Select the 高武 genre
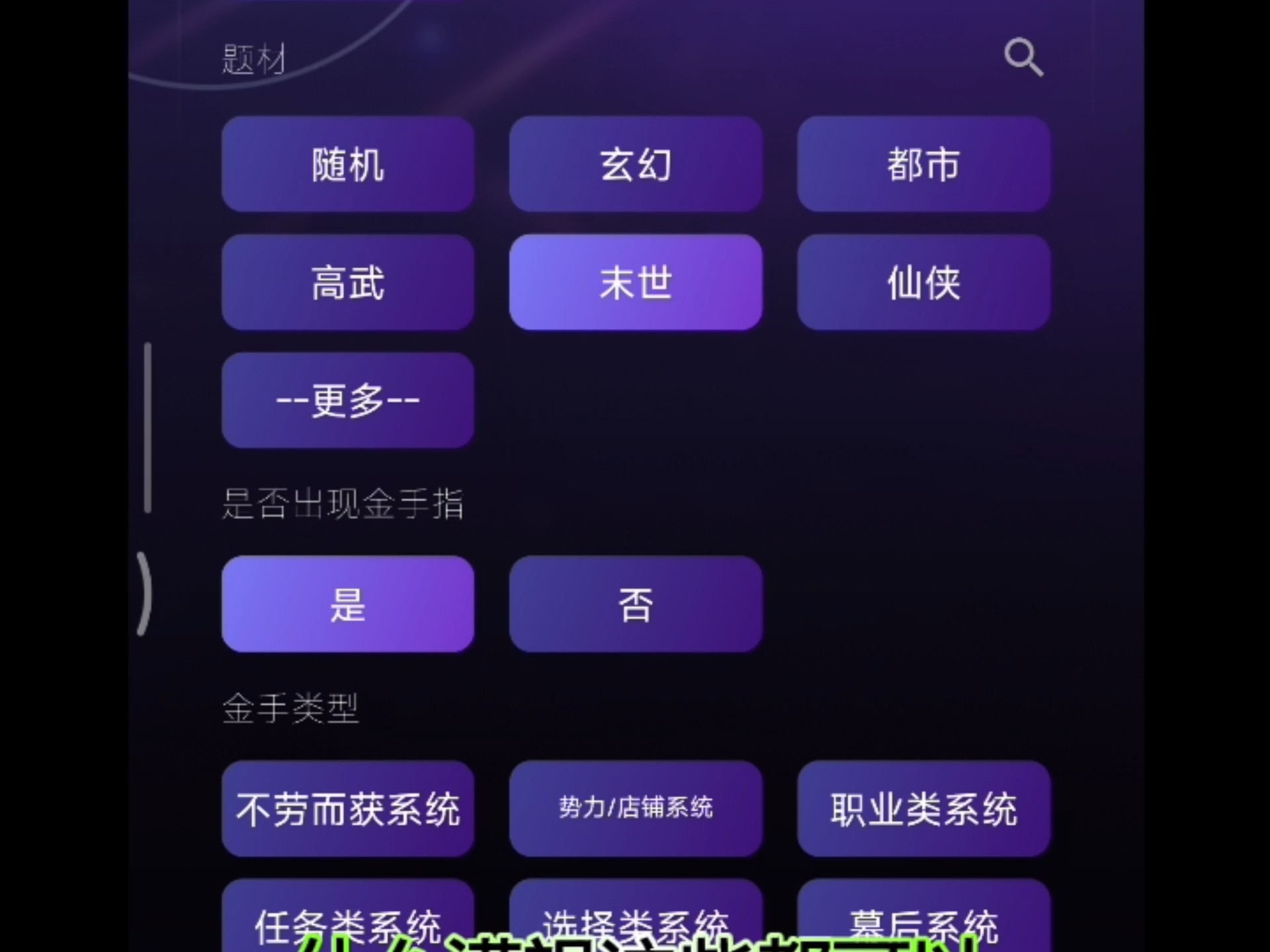The image size is (1270, 952). (x=348, y=282)
